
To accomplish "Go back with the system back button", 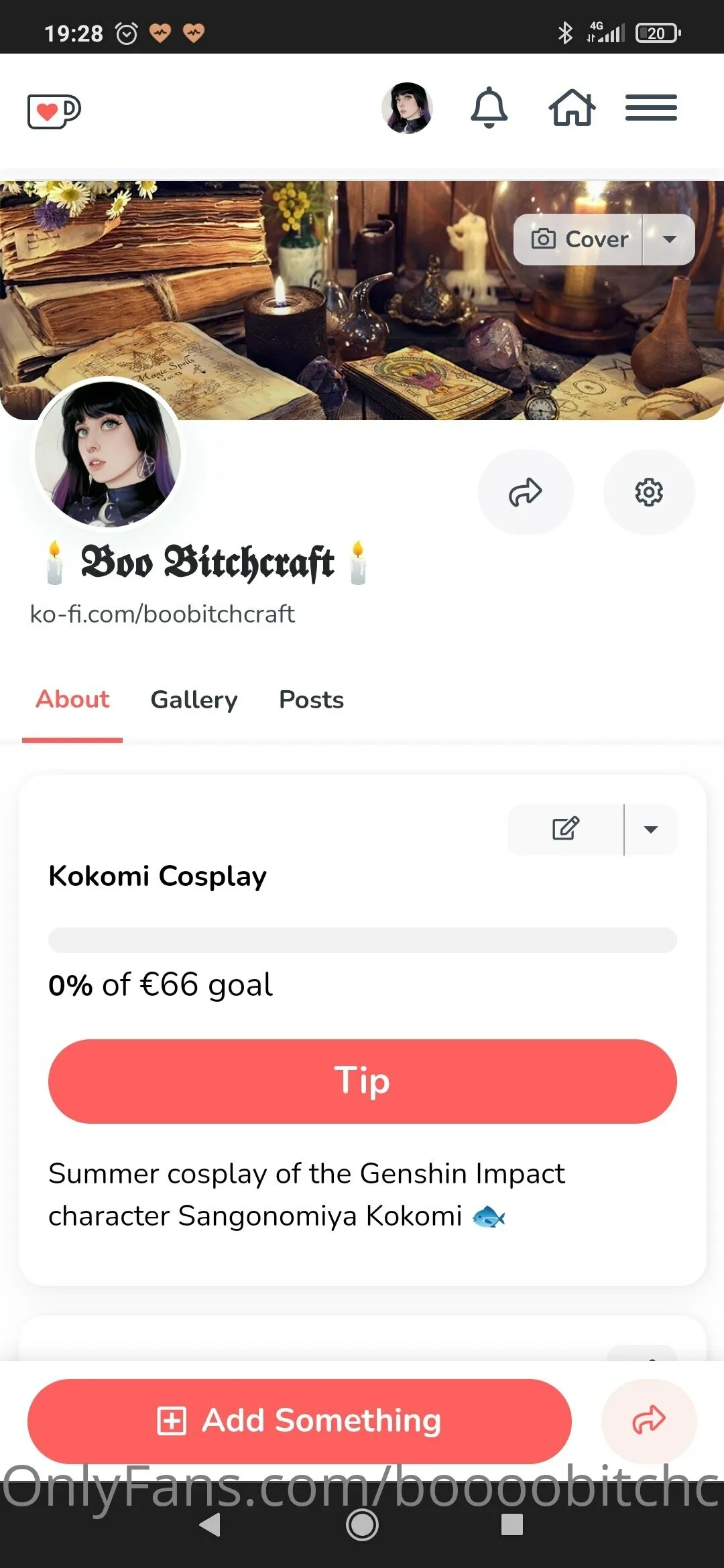I will pyautogui.click(x=210, y=1524).
